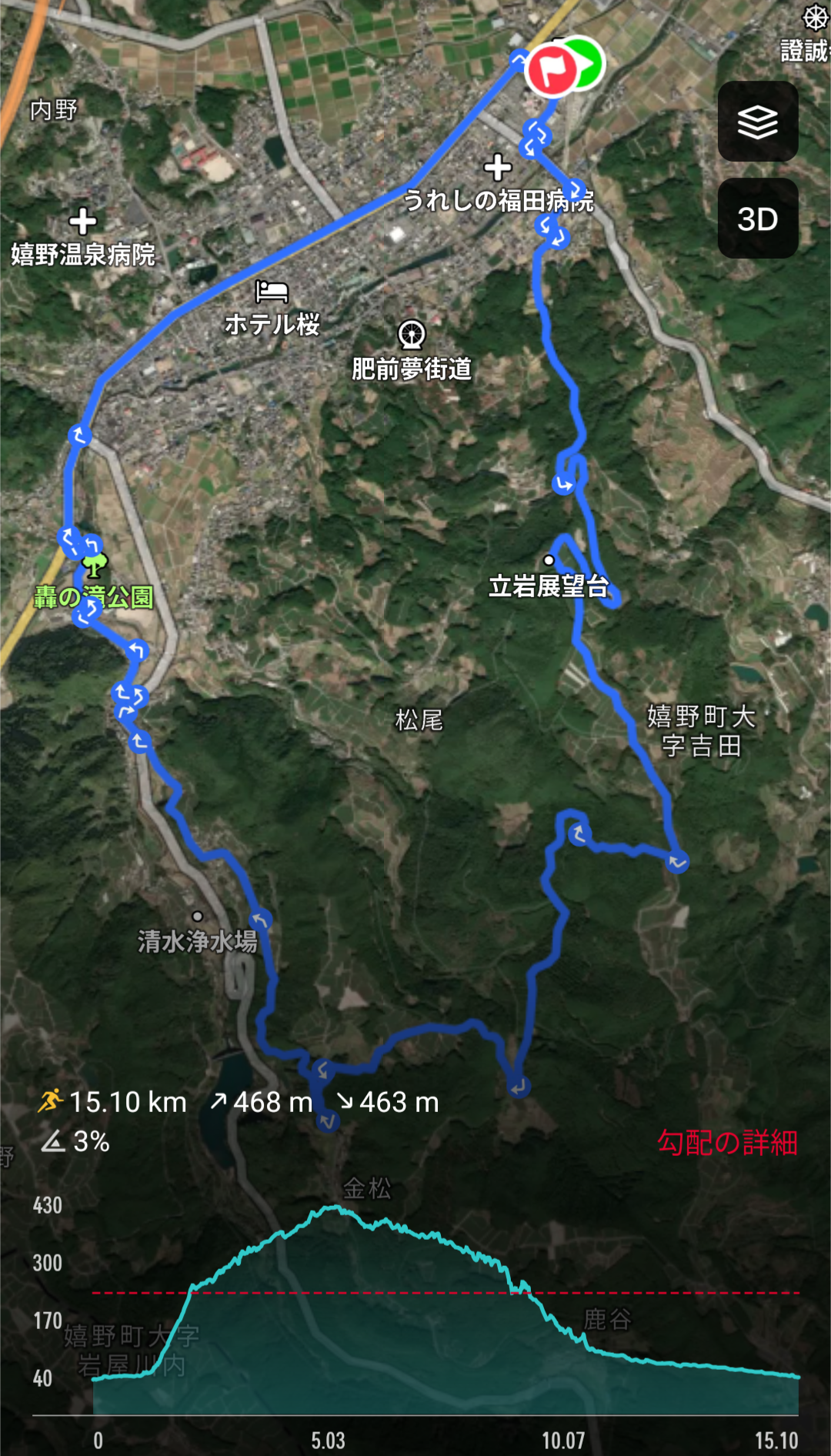The height and width of the screenshot is (1456, 831).
Task: Tap the red finish flag marker
Action: [550, 71]
